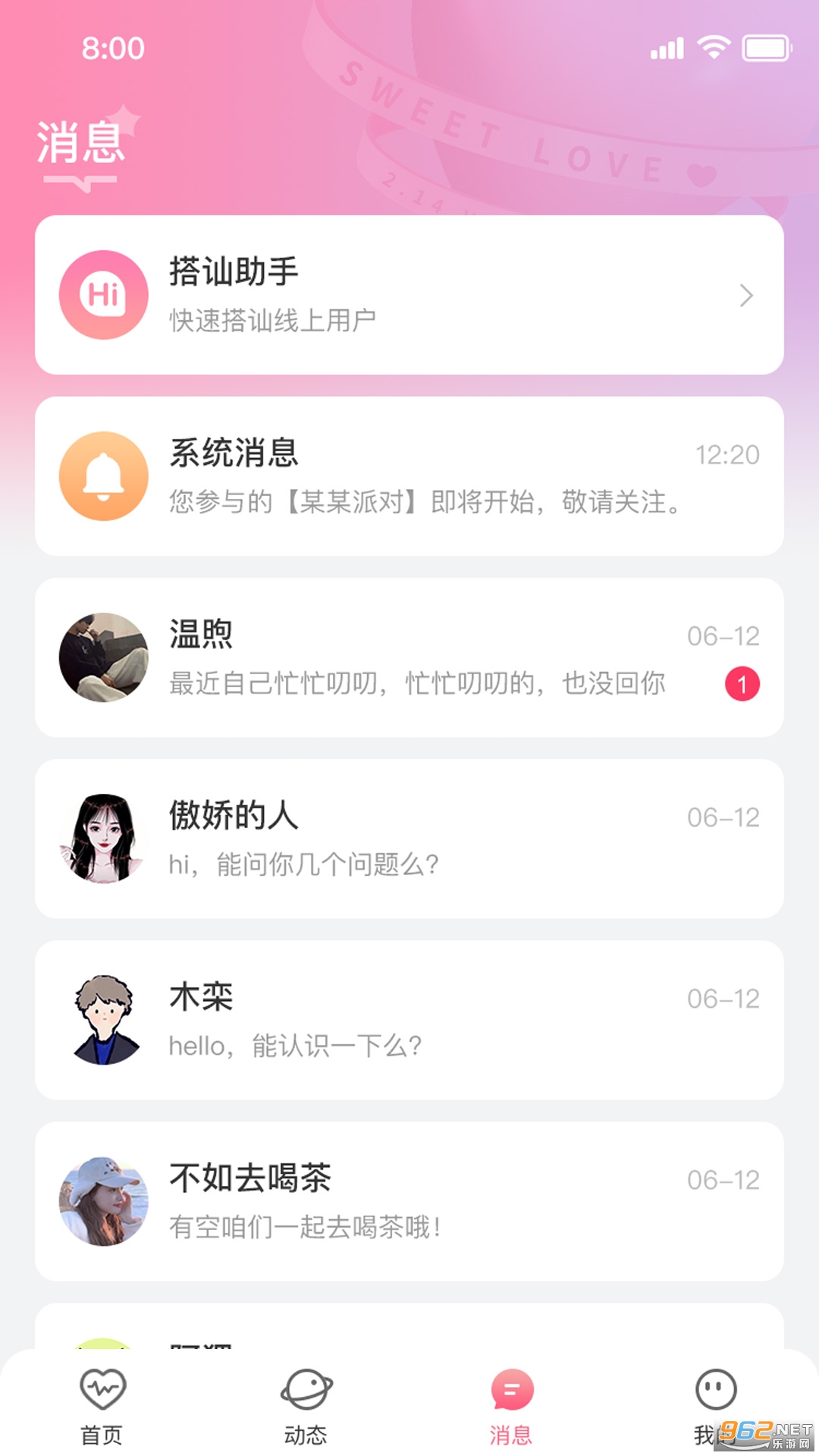
Task: Expand the 搭讪助手 row via chevron
Action: click(745, 294)
